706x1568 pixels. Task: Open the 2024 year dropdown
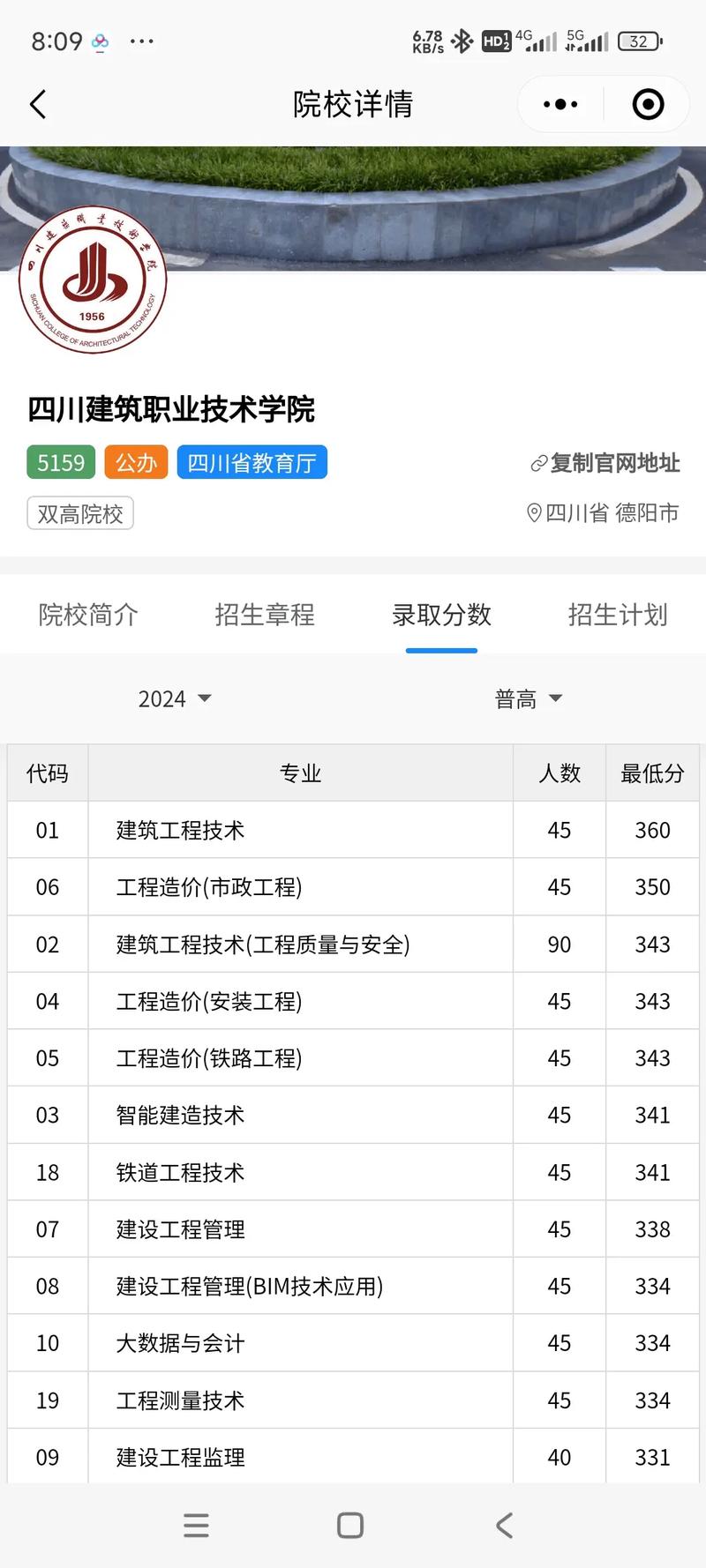[x=175, y=698]
